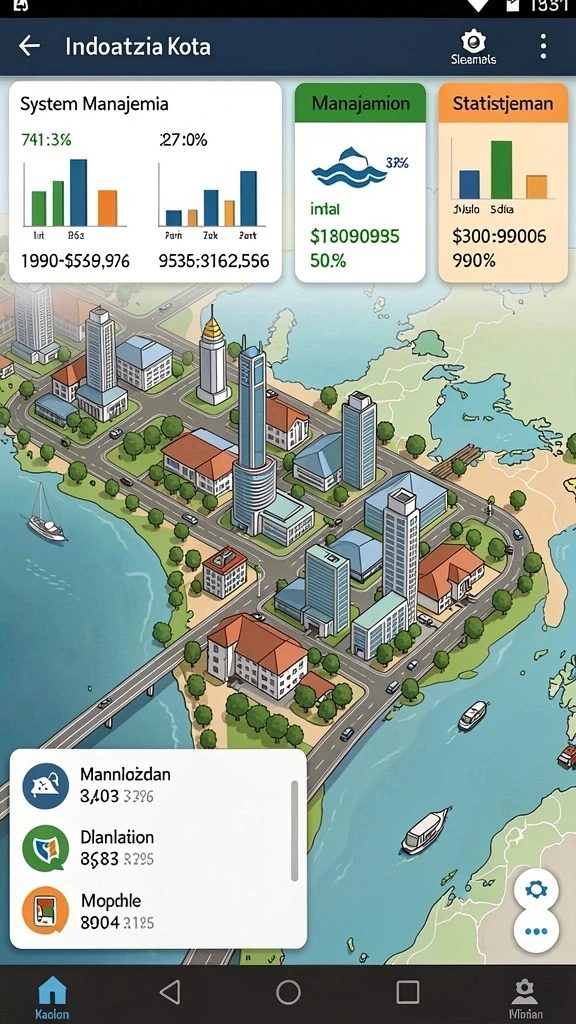576x1024 pixels.
Task: Open the green Manajamion card
Action: [x=360, y=183]
